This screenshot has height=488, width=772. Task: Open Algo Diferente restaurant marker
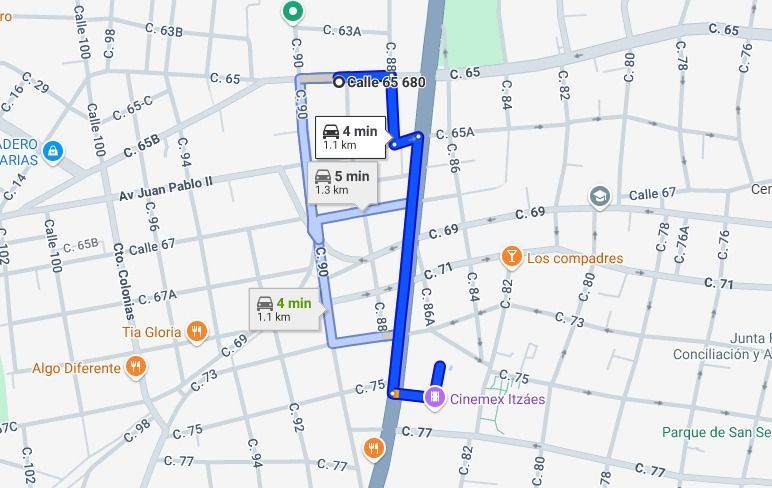pos(136,367)
